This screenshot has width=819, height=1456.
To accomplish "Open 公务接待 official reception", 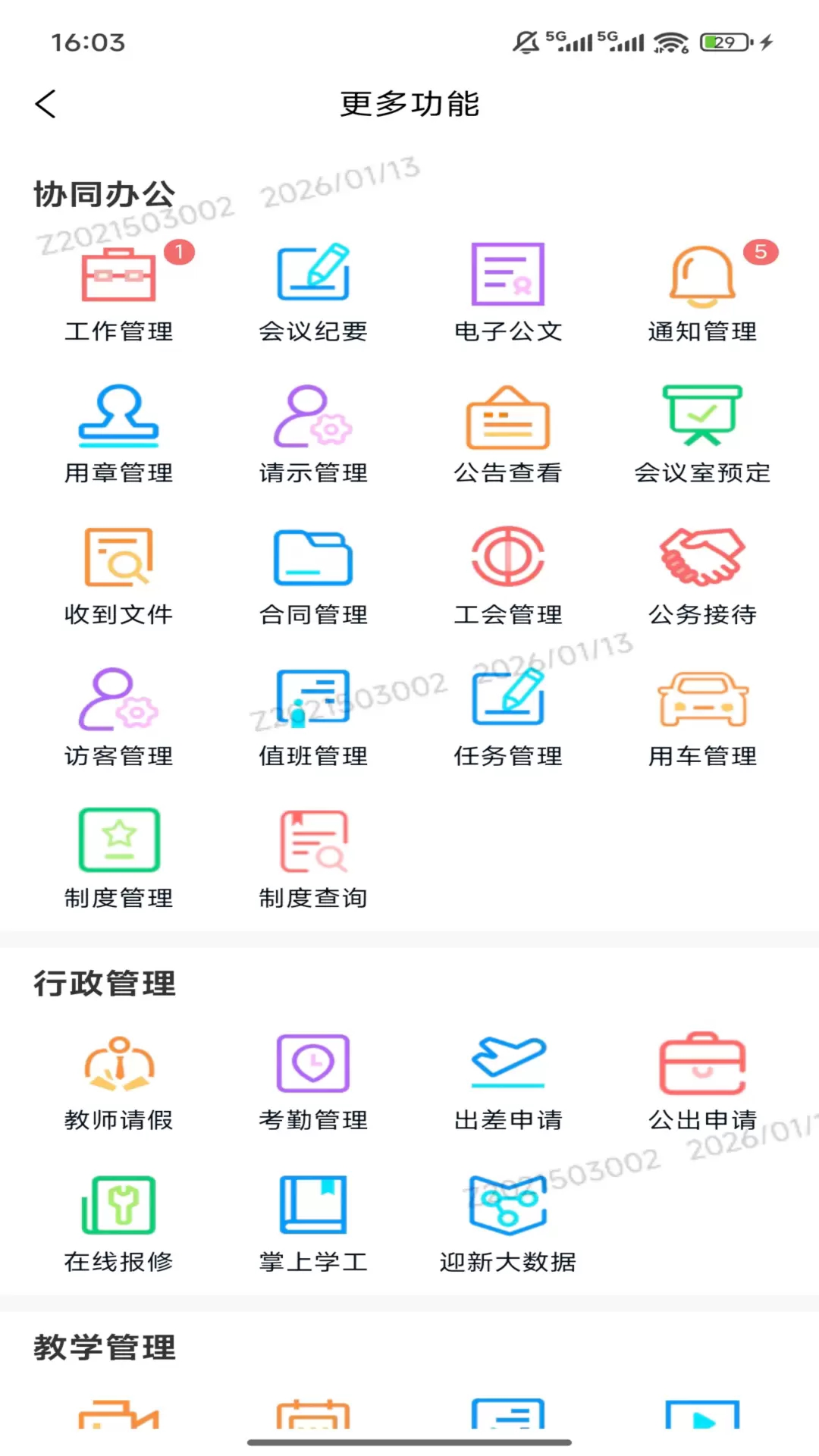I will (702, 576).
